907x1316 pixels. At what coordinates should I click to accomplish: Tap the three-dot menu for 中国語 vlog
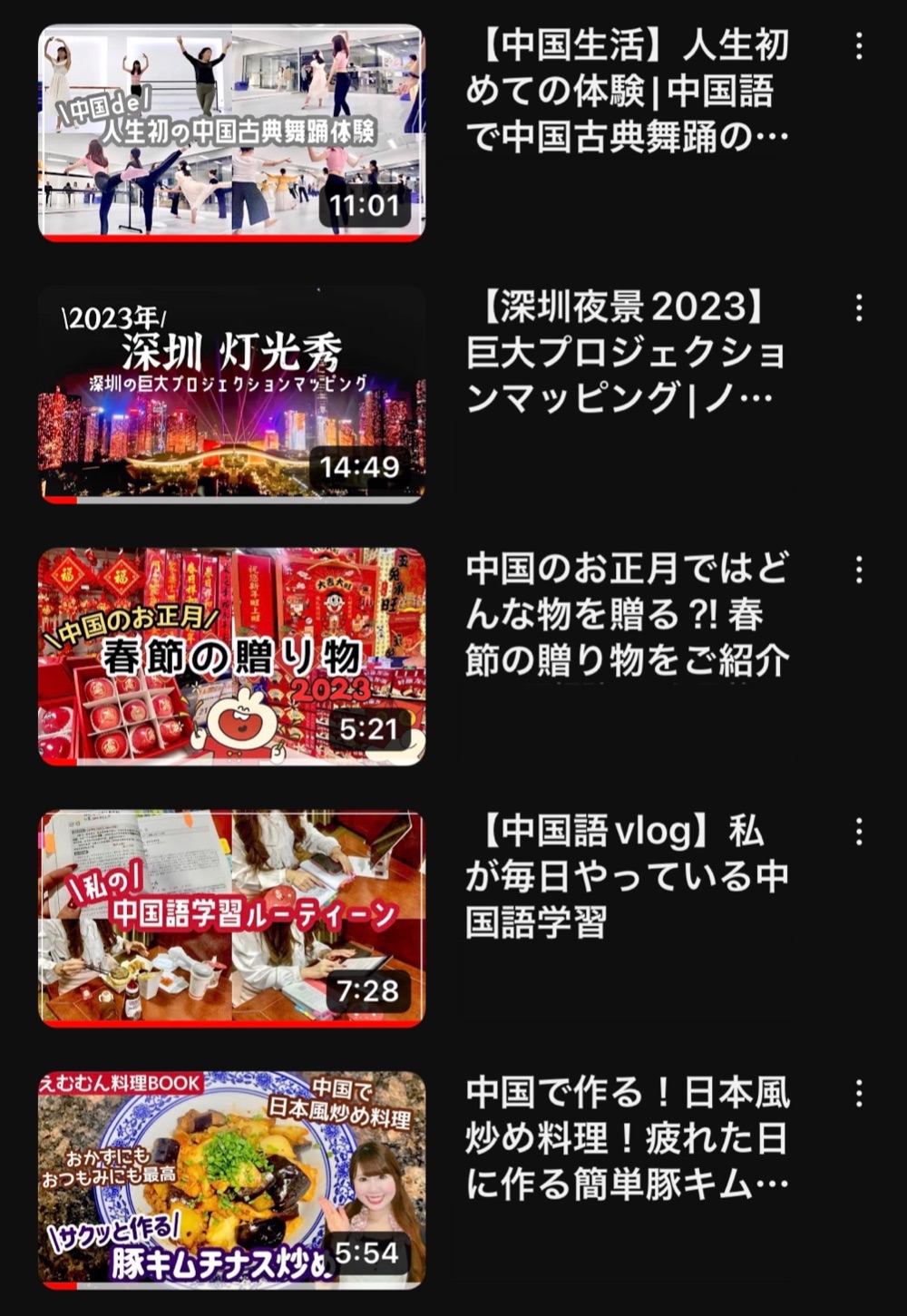tap(858, 832)
